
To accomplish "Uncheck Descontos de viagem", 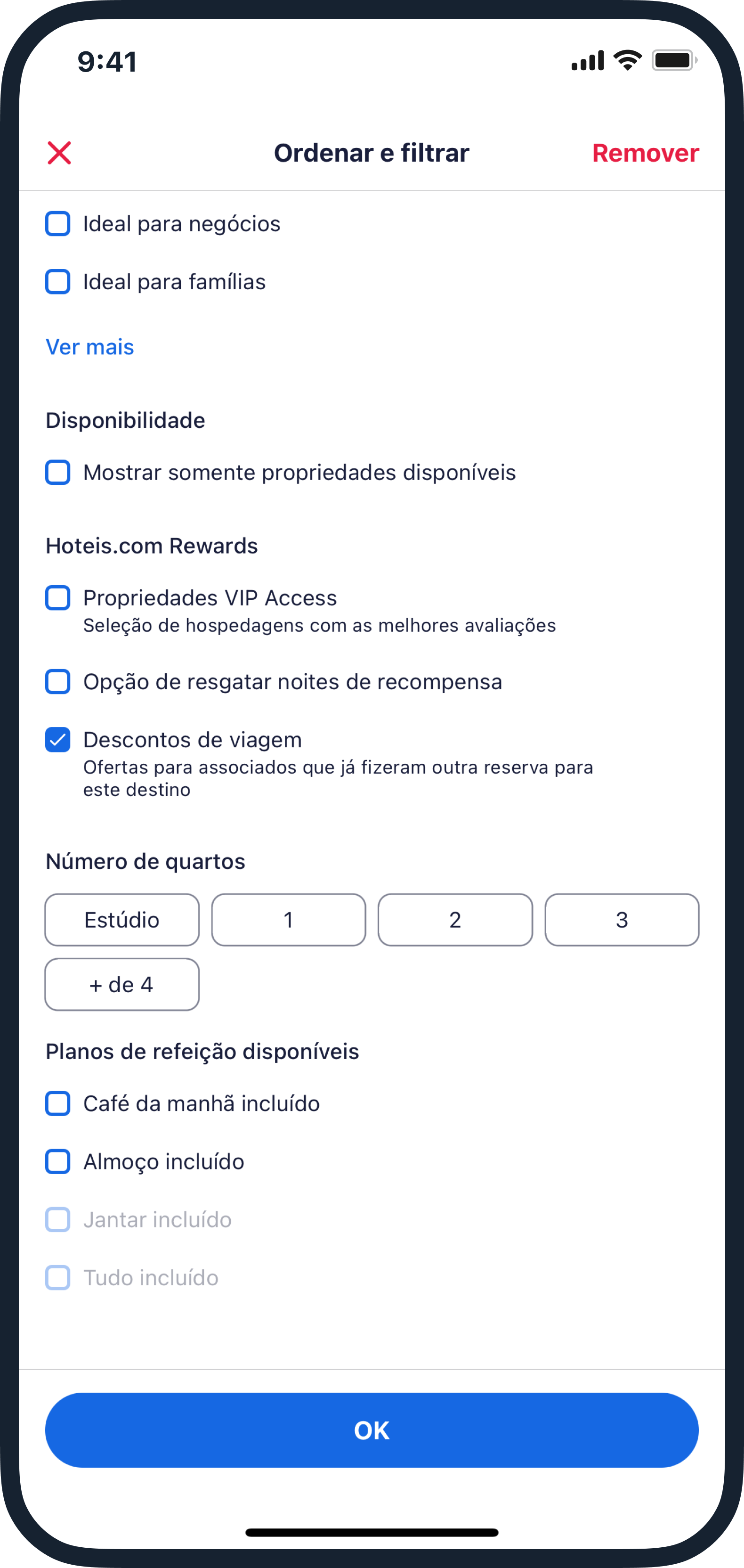I will pos(58,740).
